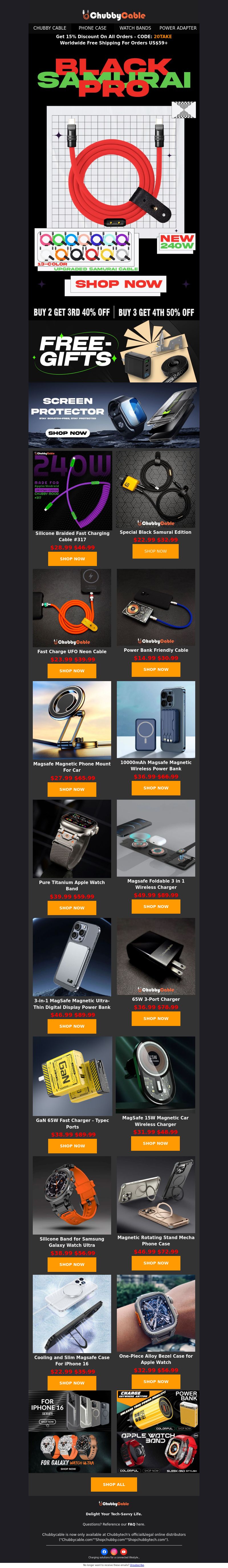Shop the Pure Titanium Apple Watch Band
The image size is (228, 1568).
pyautogui.click(x=72, y=908)
